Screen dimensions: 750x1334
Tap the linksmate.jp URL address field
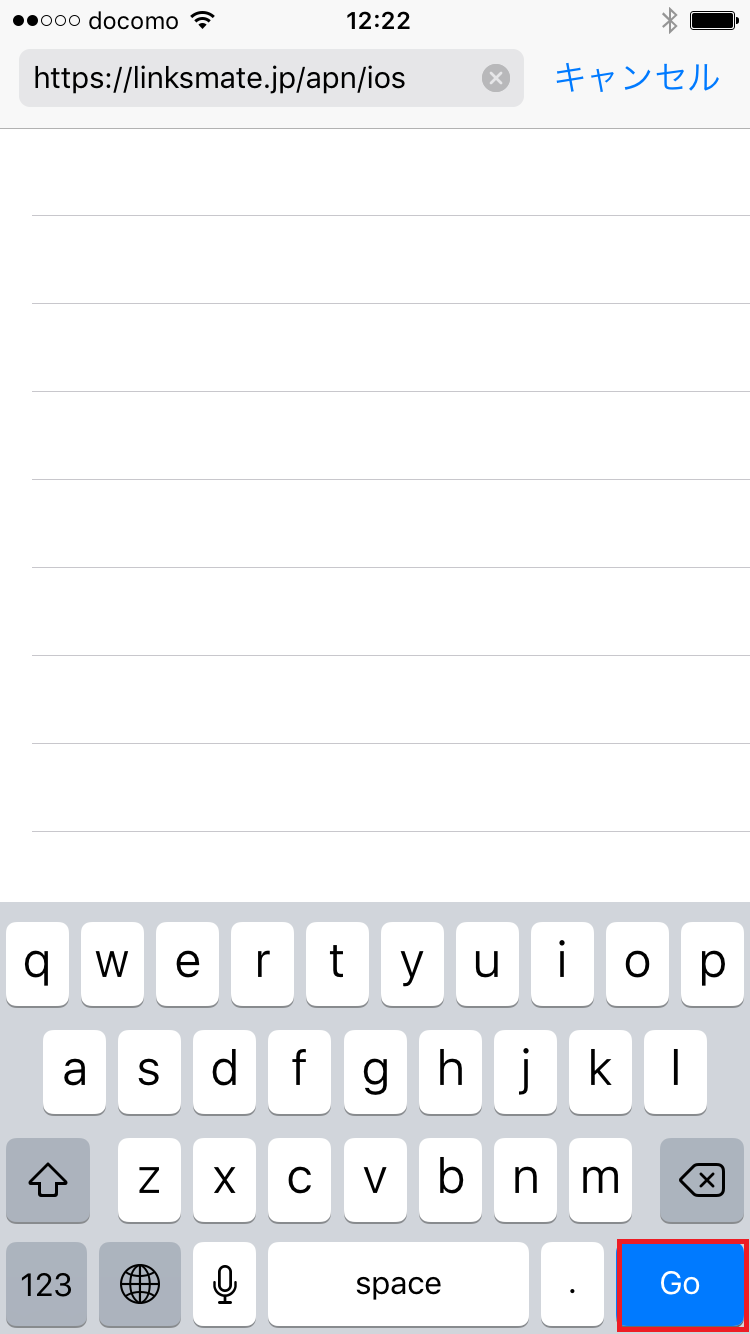[x=250, y=78]
